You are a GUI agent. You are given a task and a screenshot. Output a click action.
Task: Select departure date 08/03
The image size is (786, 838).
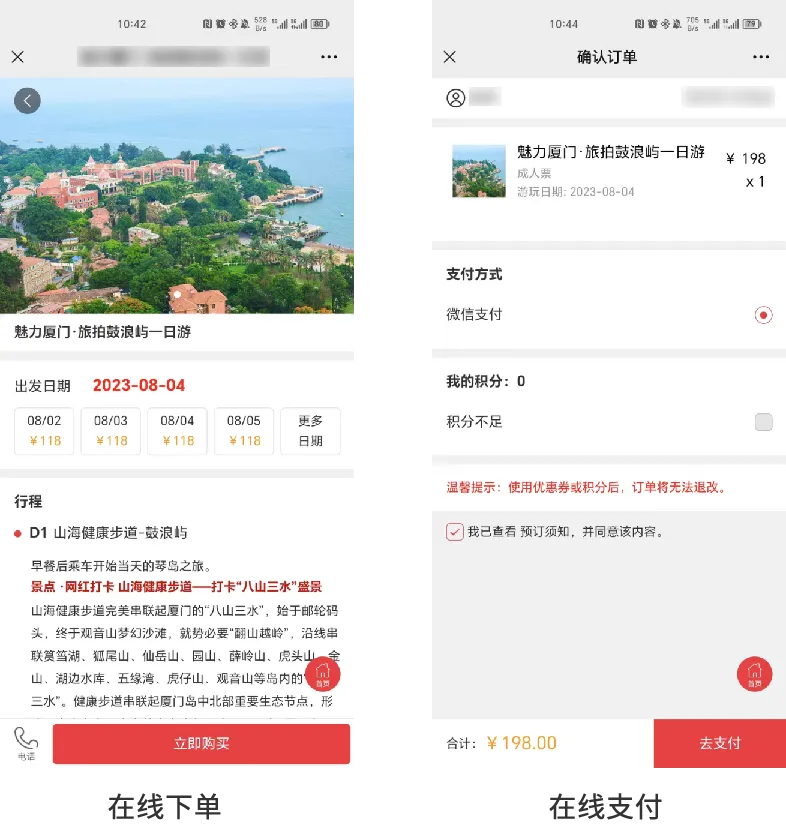click(x=111, y=431)
